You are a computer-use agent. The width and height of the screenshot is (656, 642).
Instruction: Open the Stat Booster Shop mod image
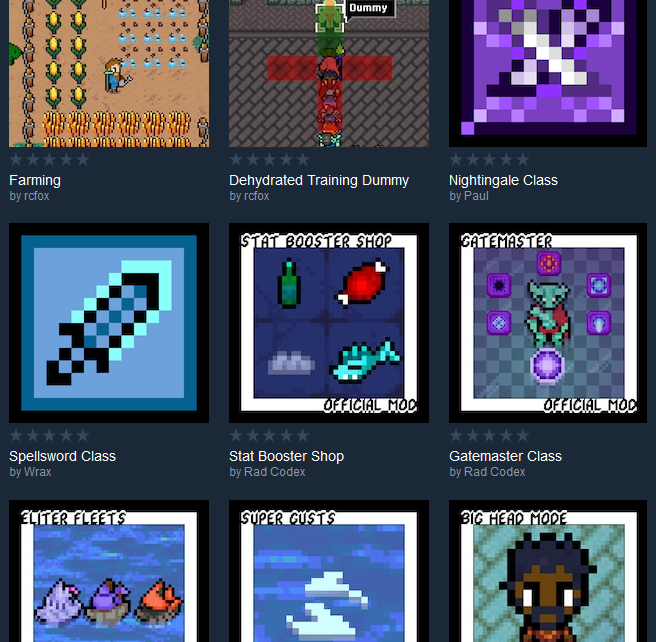[x=329, y=323]
